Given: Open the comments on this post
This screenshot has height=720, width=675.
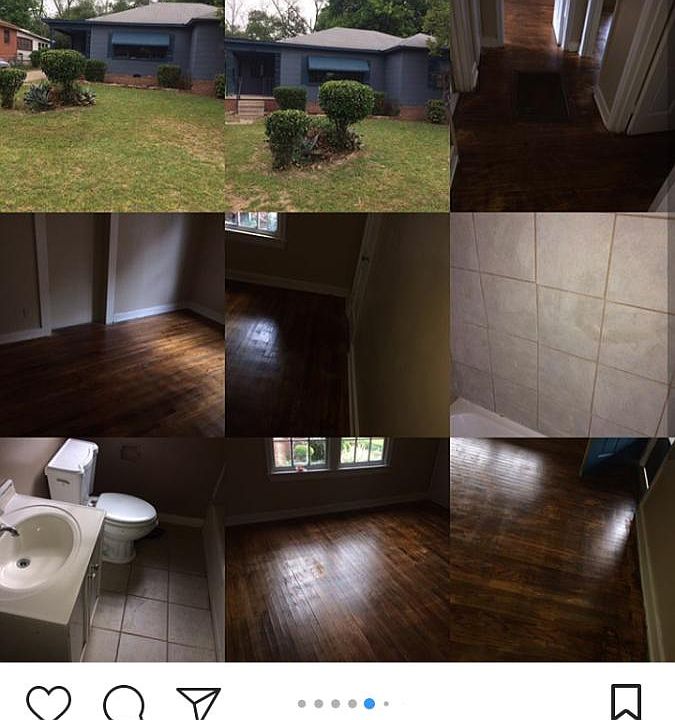Looking at the screenshot, I should (x=123, y=702).
